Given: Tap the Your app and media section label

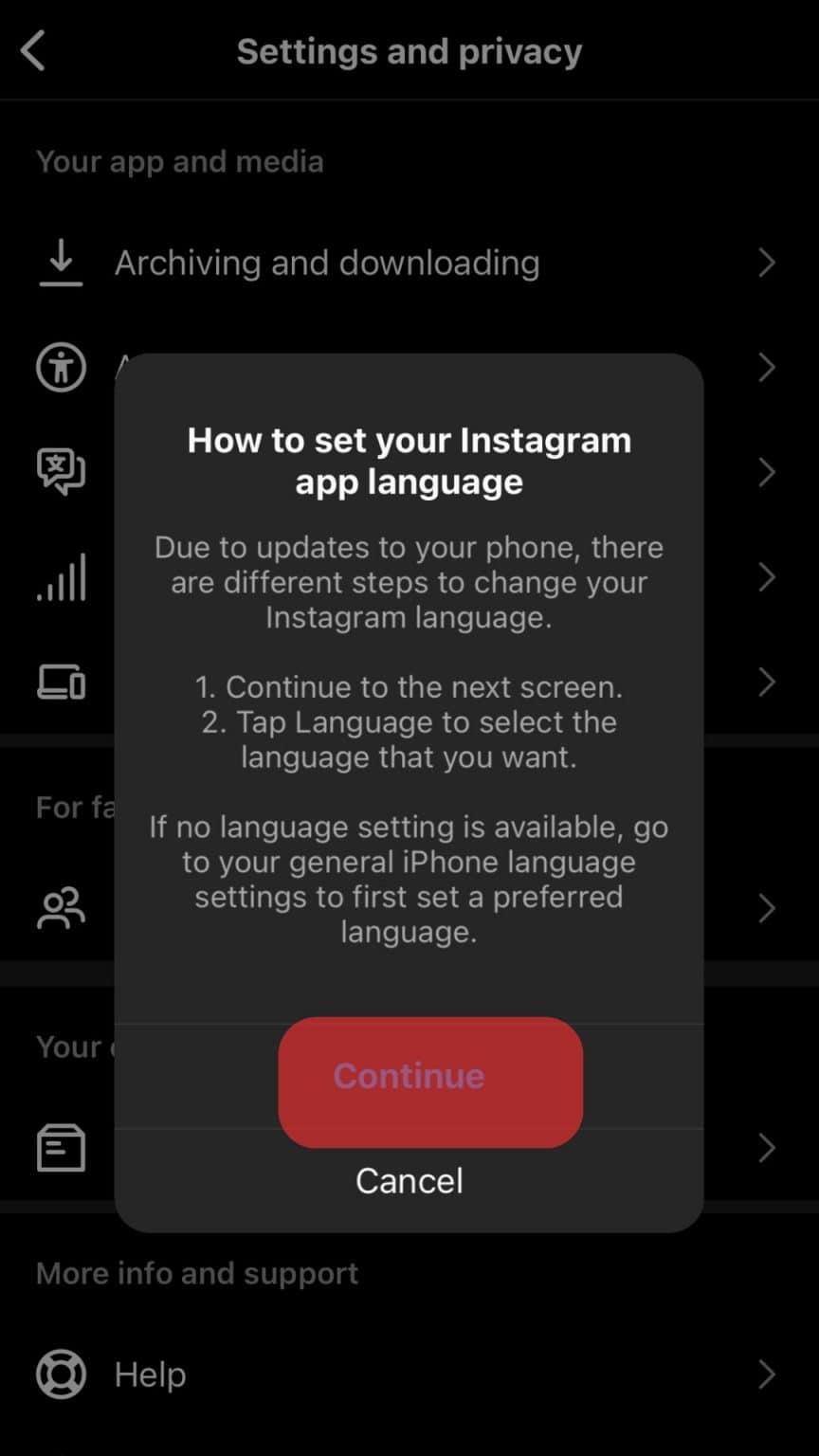Looking at the screenshot, I should pos(179,161).
